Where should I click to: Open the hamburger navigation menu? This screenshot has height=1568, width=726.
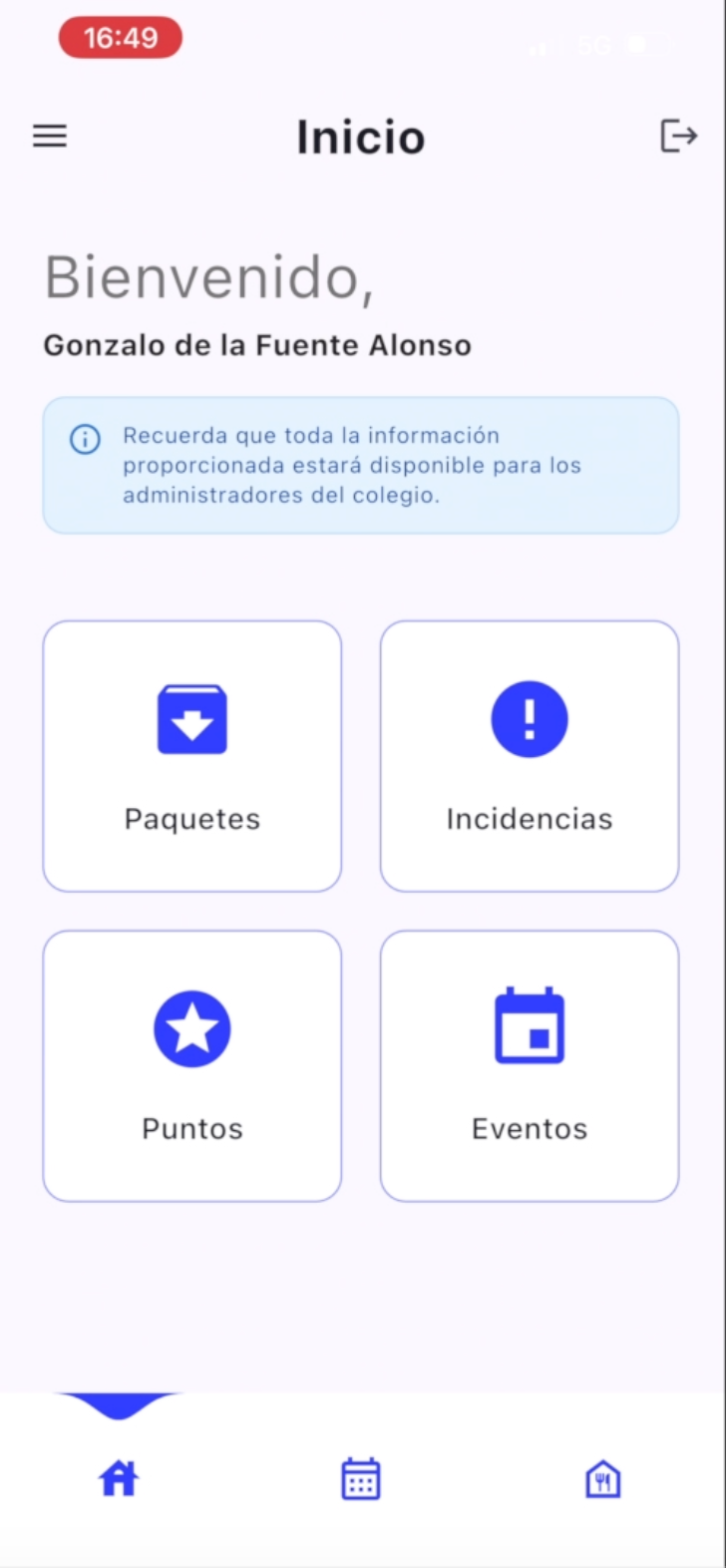[49, 136]
